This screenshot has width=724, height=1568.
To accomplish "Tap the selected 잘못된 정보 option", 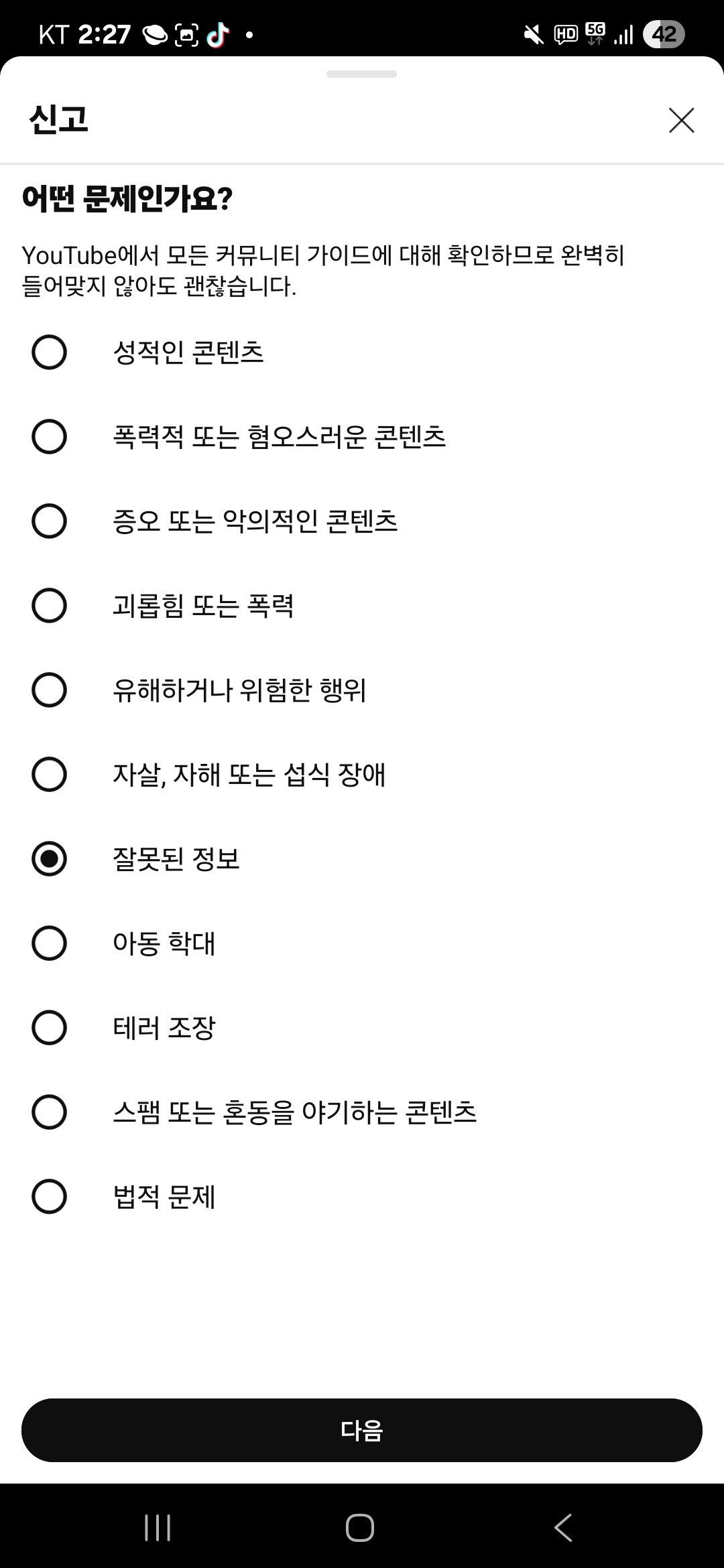I will [x=362, y=859].
